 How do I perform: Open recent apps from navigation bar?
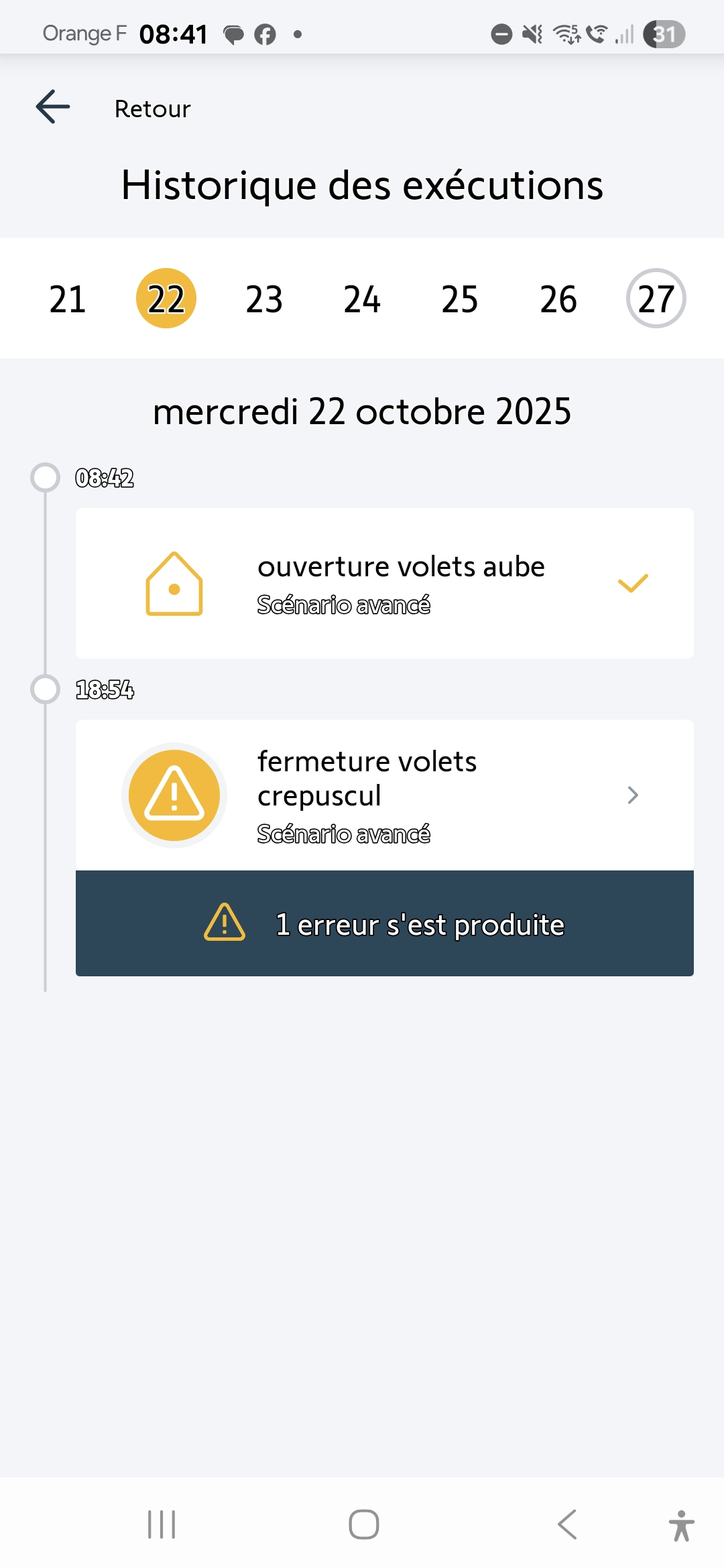(162, 1524)
